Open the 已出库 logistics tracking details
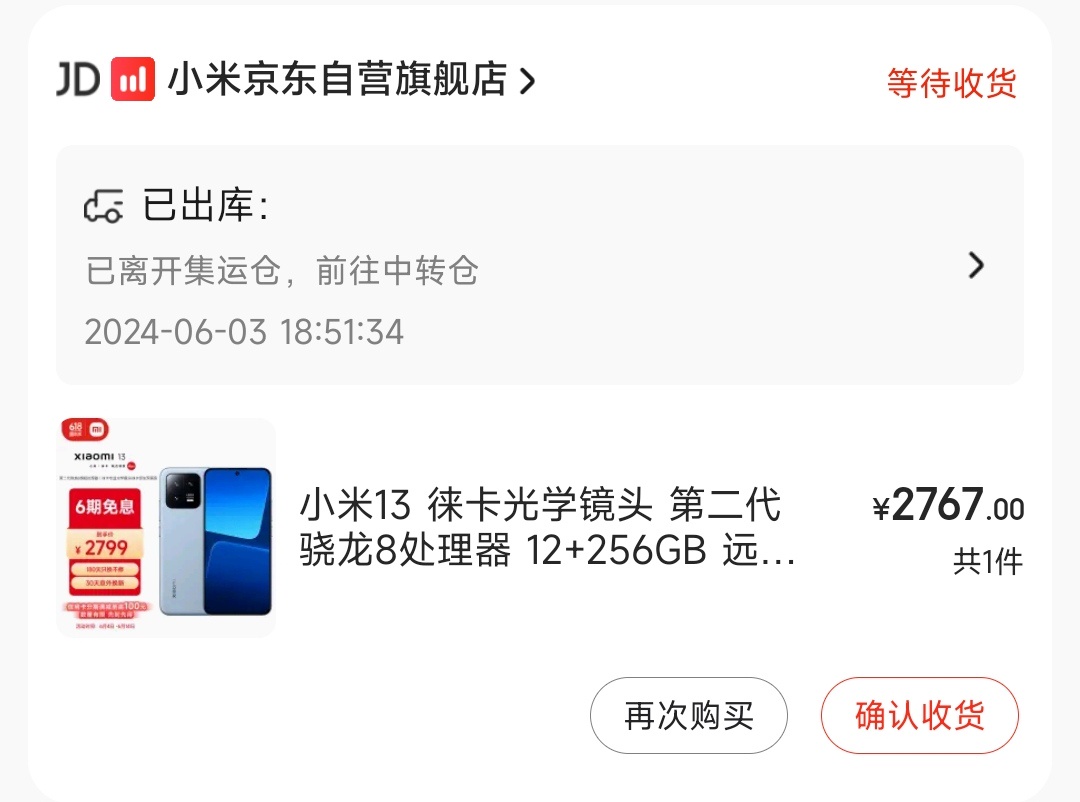 (539, 265)
